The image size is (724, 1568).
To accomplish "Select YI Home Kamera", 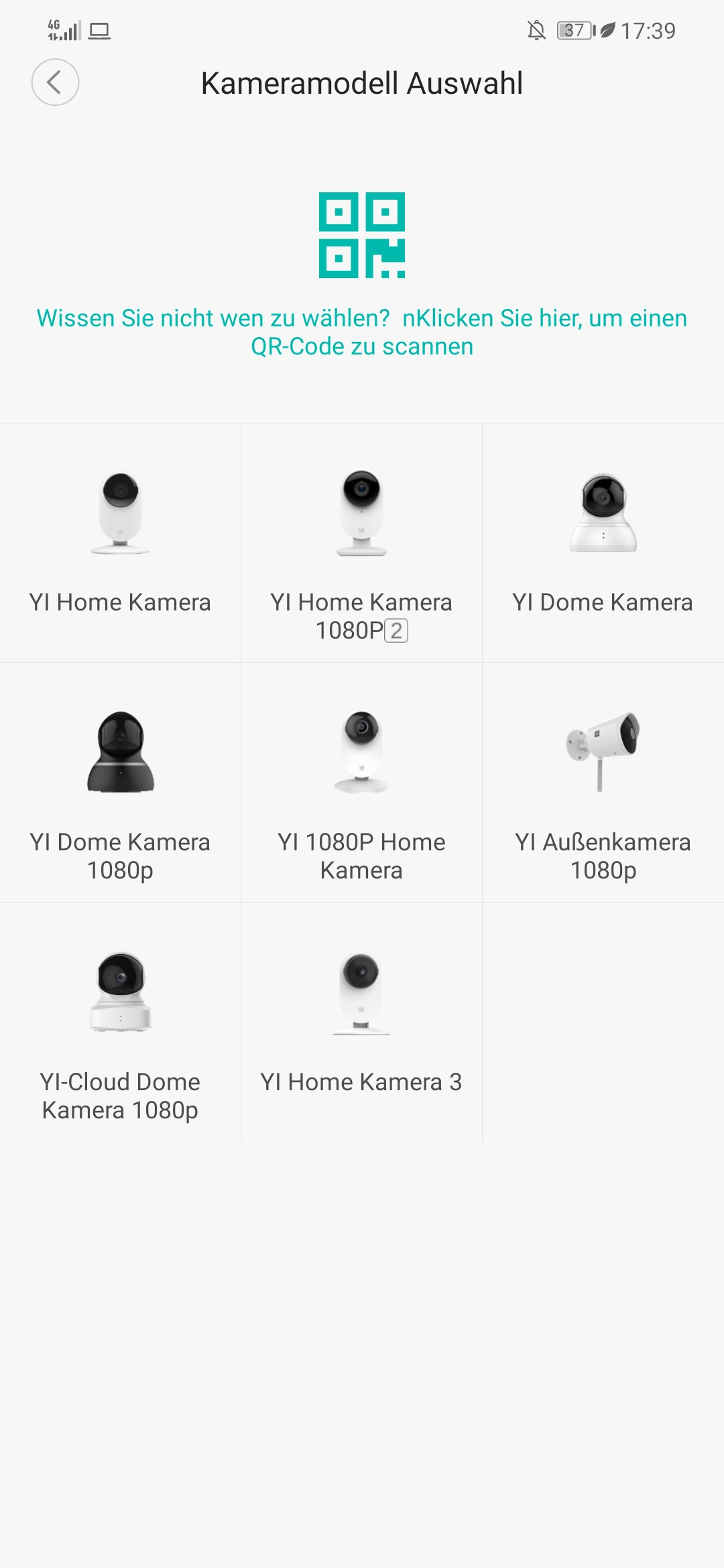I will point(120,543).
